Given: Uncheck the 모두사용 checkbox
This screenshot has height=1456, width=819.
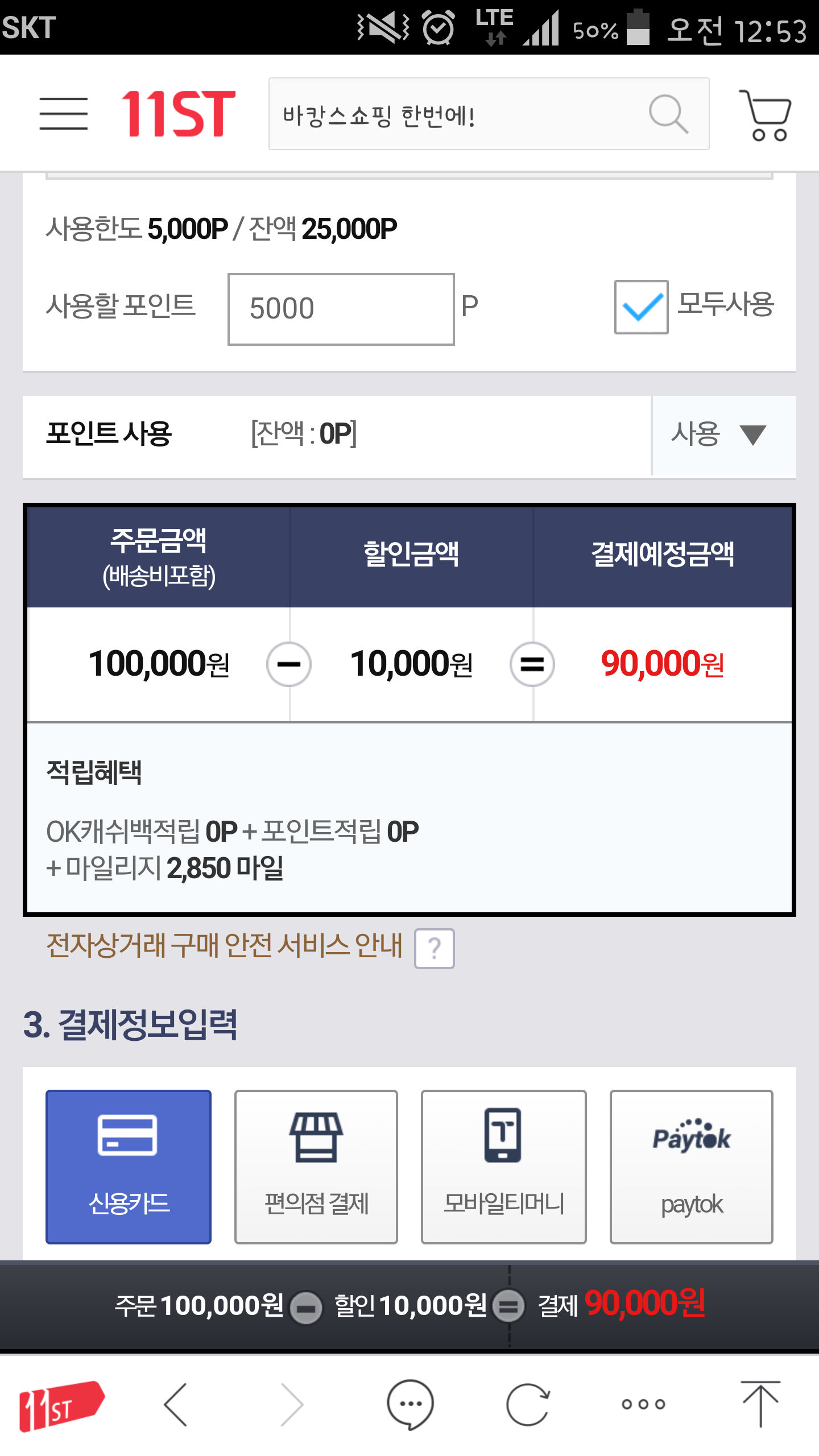Looking at the screenshot, I should [x=641, y=307].
